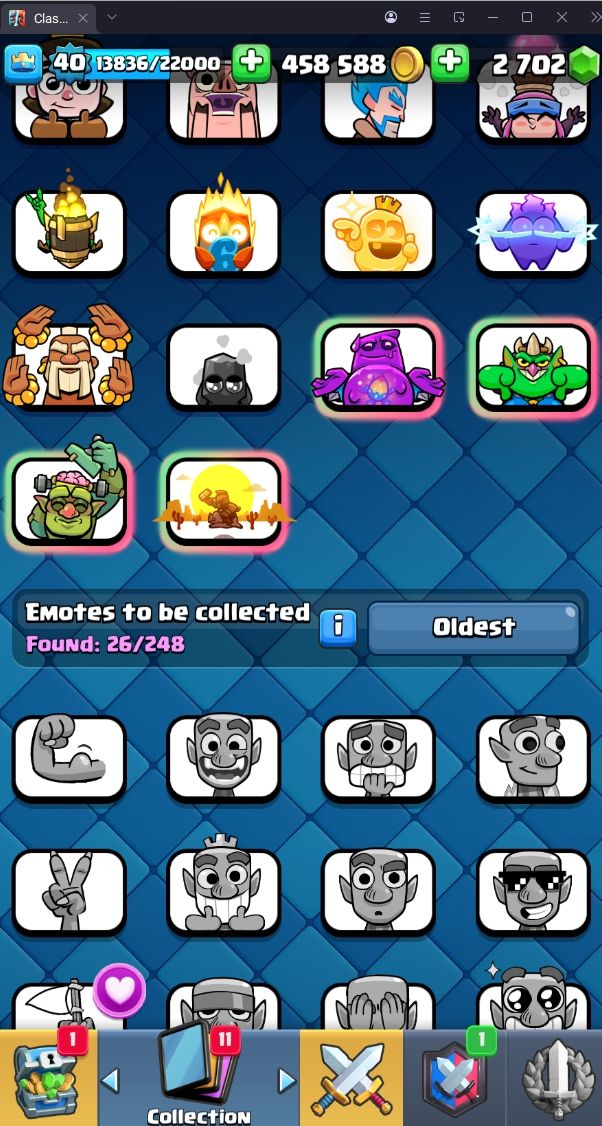The width and height of the screenshot is (602, 1126).
Task: Go to the previous Collection section
Action: 111,1080
